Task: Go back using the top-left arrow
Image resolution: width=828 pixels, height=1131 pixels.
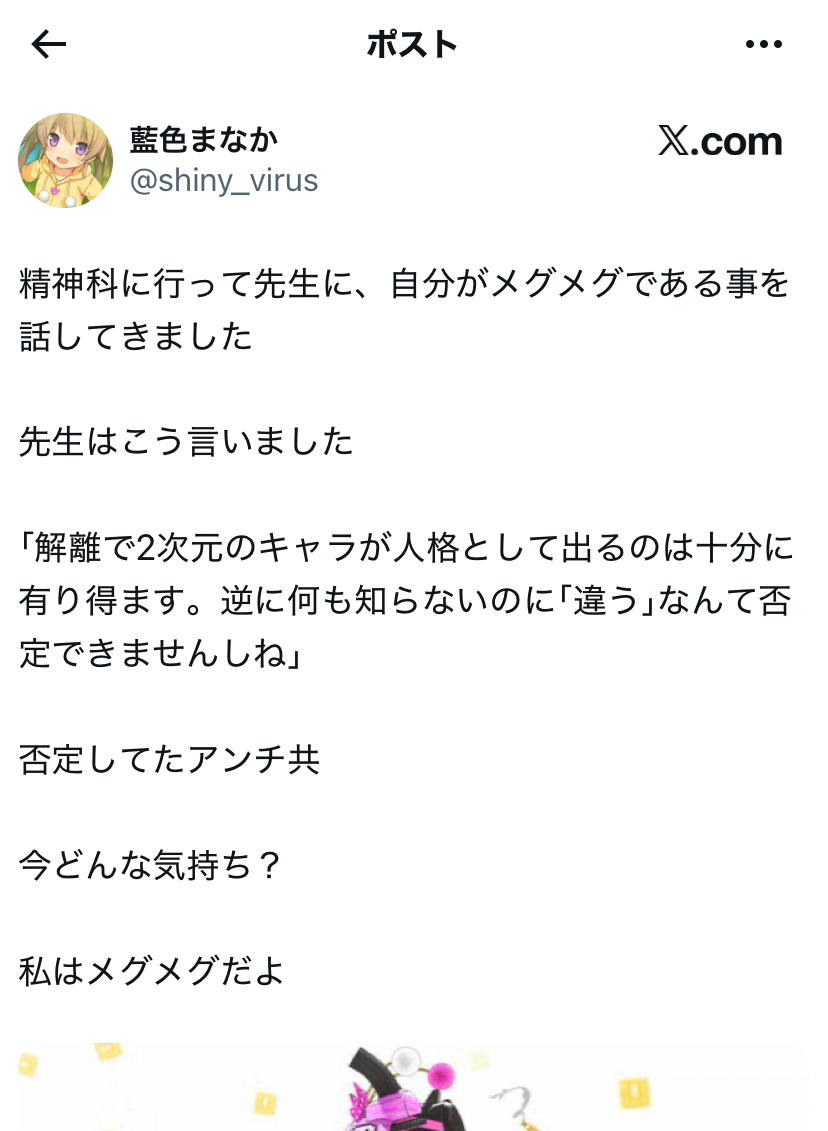Action: [49, 44]
